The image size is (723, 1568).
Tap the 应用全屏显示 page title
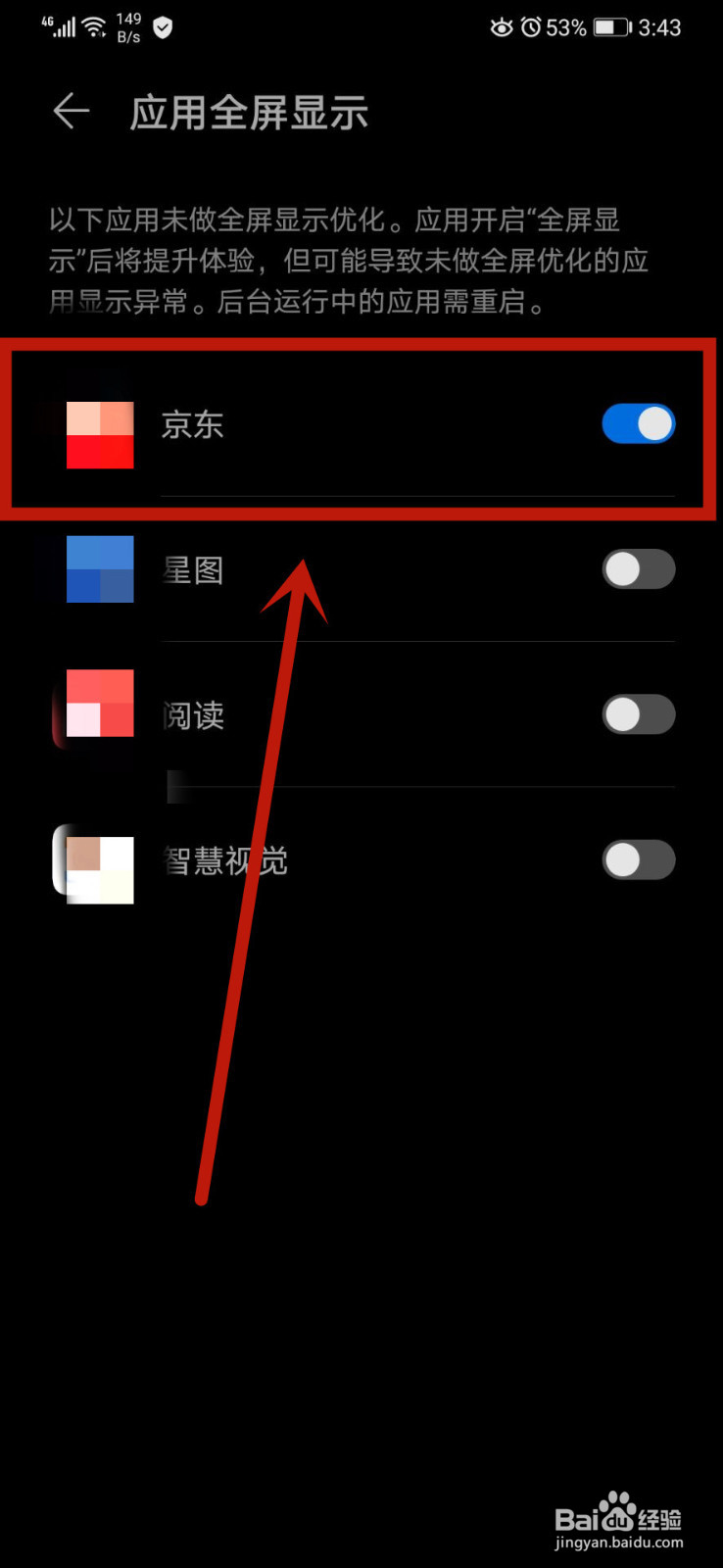click(x=249, y=113)
